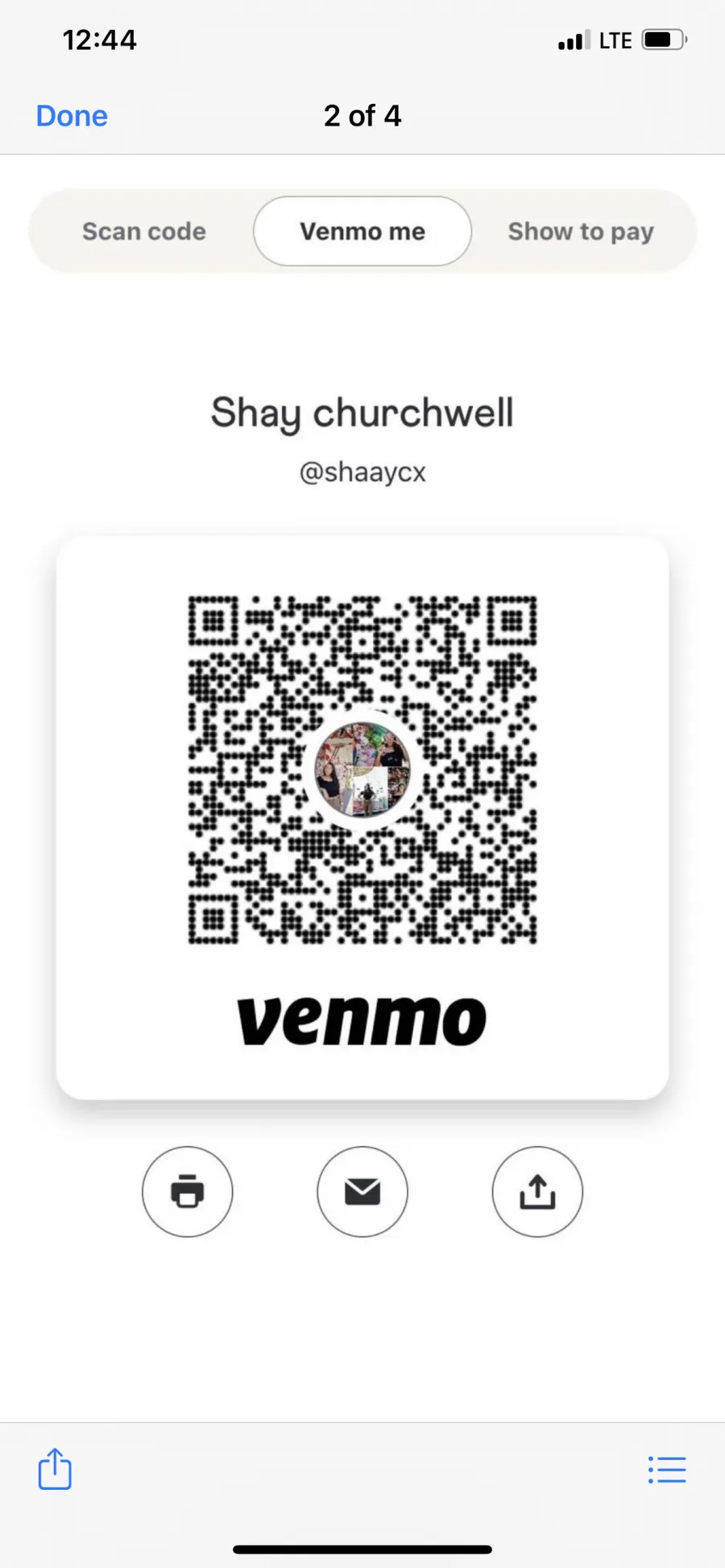Open the share sheet from bottom toolbar

(55, 1468)
